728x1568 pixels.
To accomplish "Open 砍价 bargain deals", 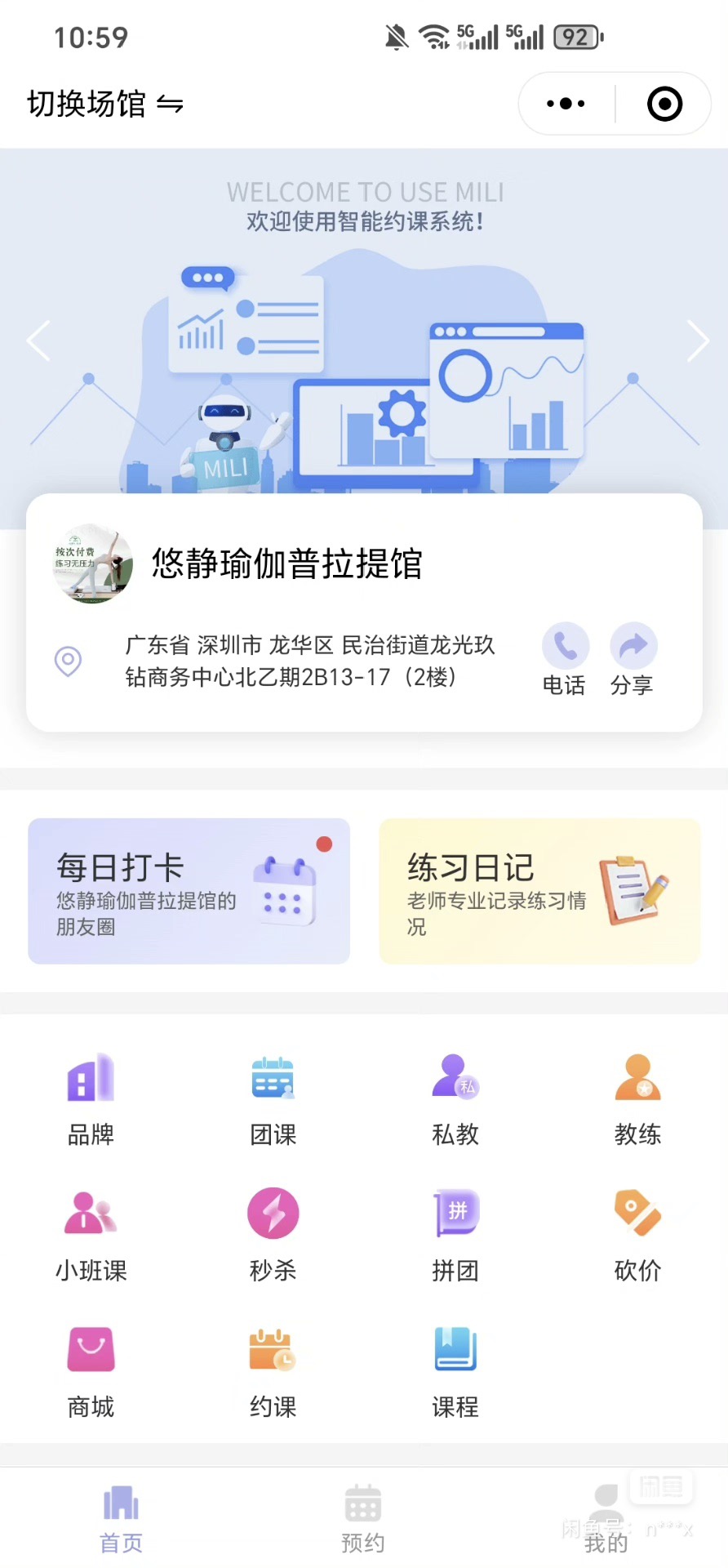I will click(637, 1235).
